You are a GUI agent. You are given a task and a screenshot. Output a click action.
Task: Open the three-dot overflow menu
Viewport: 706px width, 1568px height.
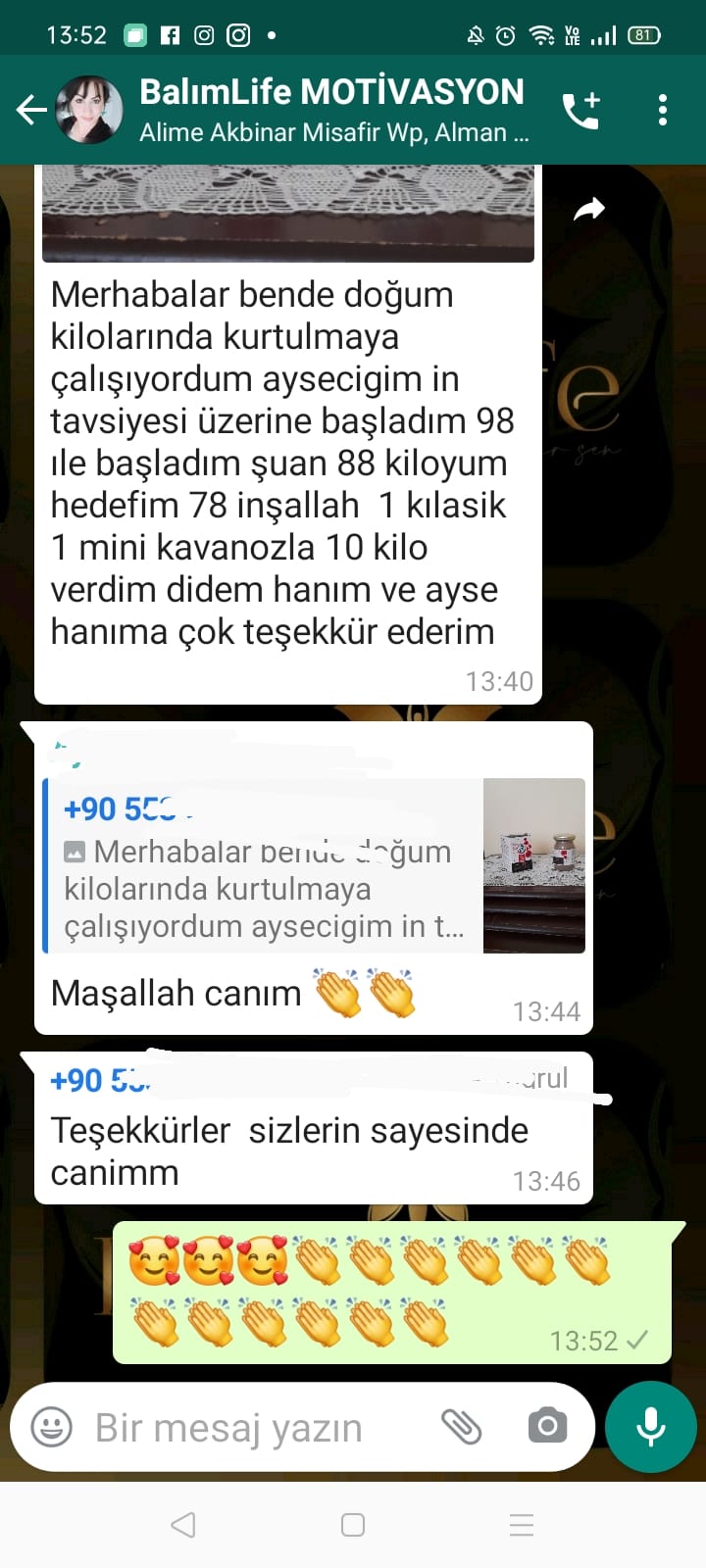[x=663, y=110]
